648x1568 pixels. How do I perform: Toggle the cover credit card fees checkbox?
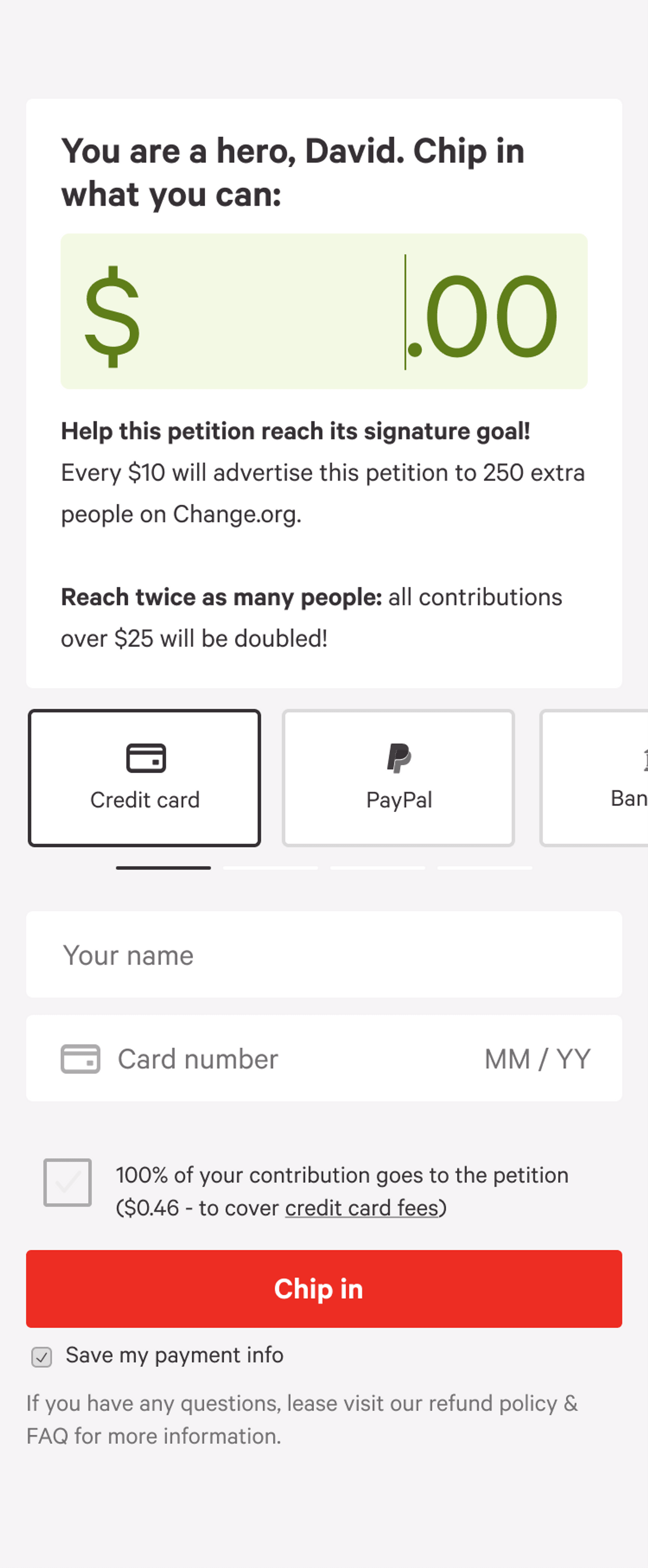pos(67,1182)
